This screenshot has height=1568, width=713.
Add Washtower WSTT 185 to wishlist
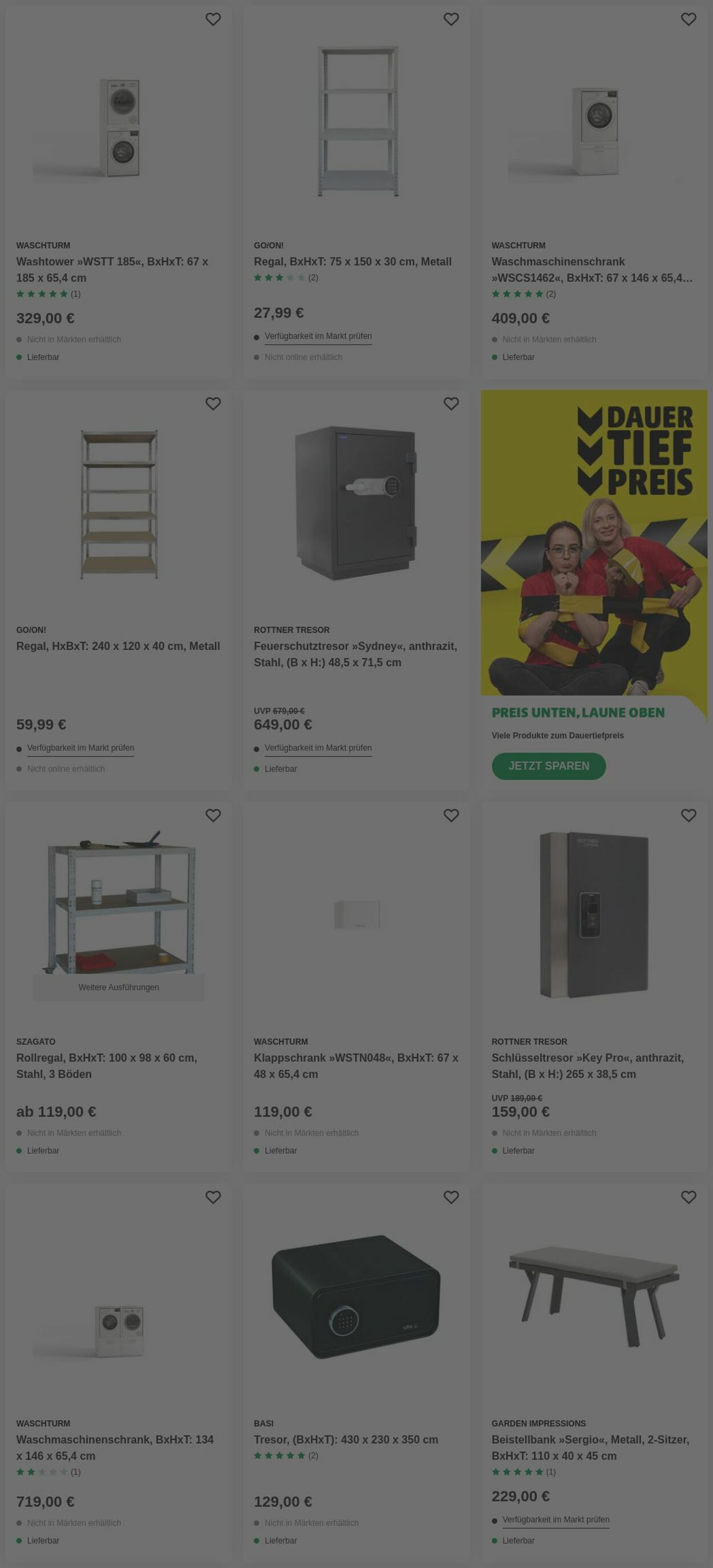point(213,19)
